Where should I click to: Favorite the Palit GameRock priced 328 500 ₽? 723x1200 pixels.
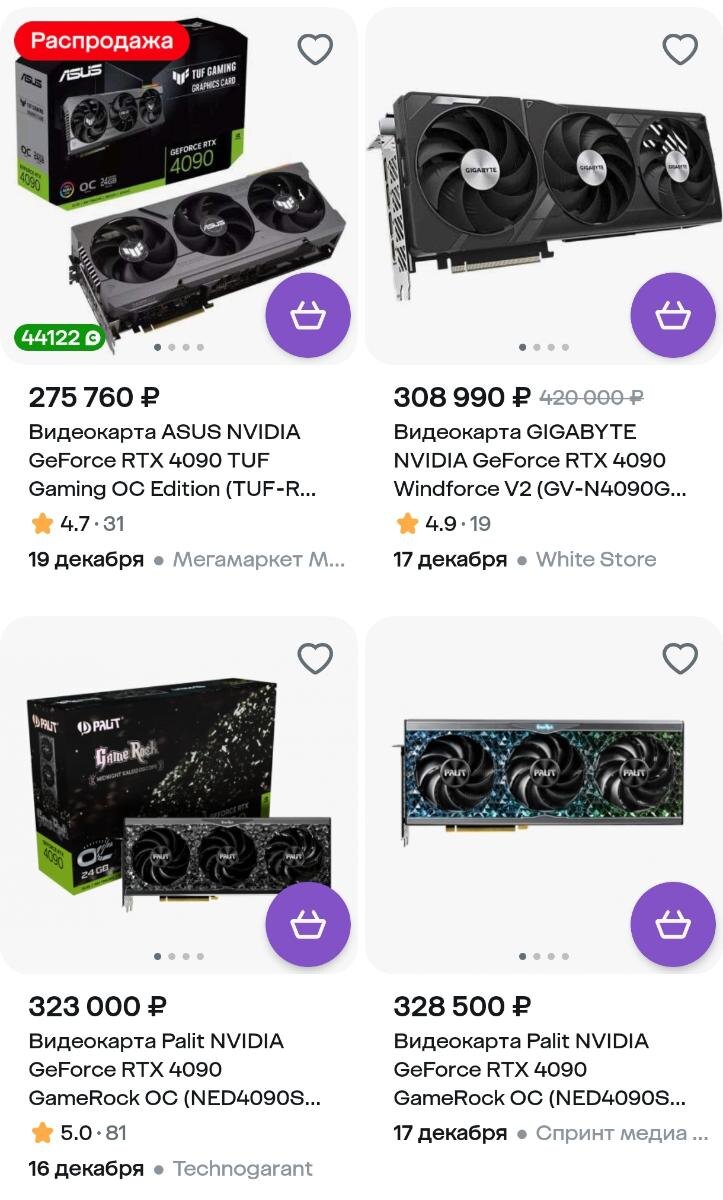[680, 658]
